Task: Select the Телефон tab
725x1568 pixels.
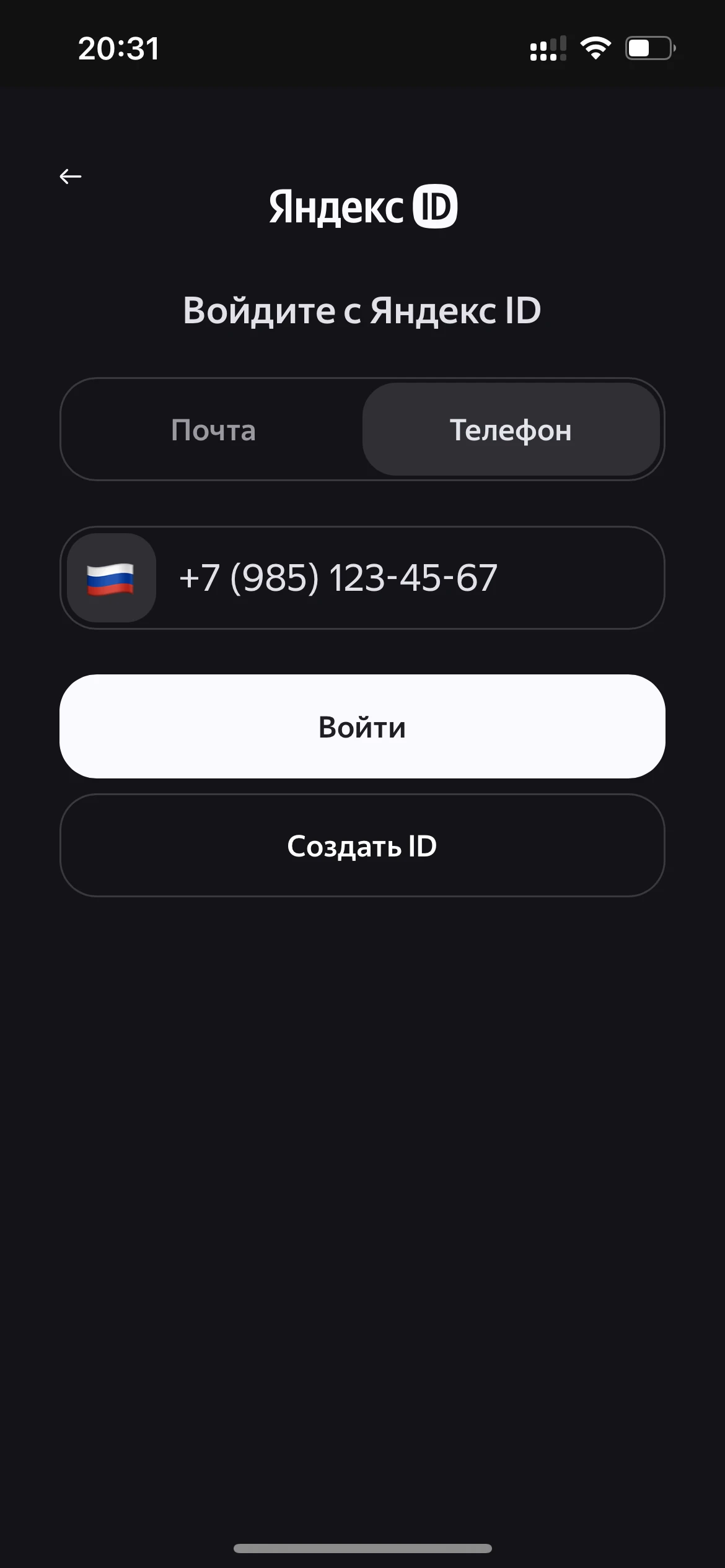Action: pos(511,430)
